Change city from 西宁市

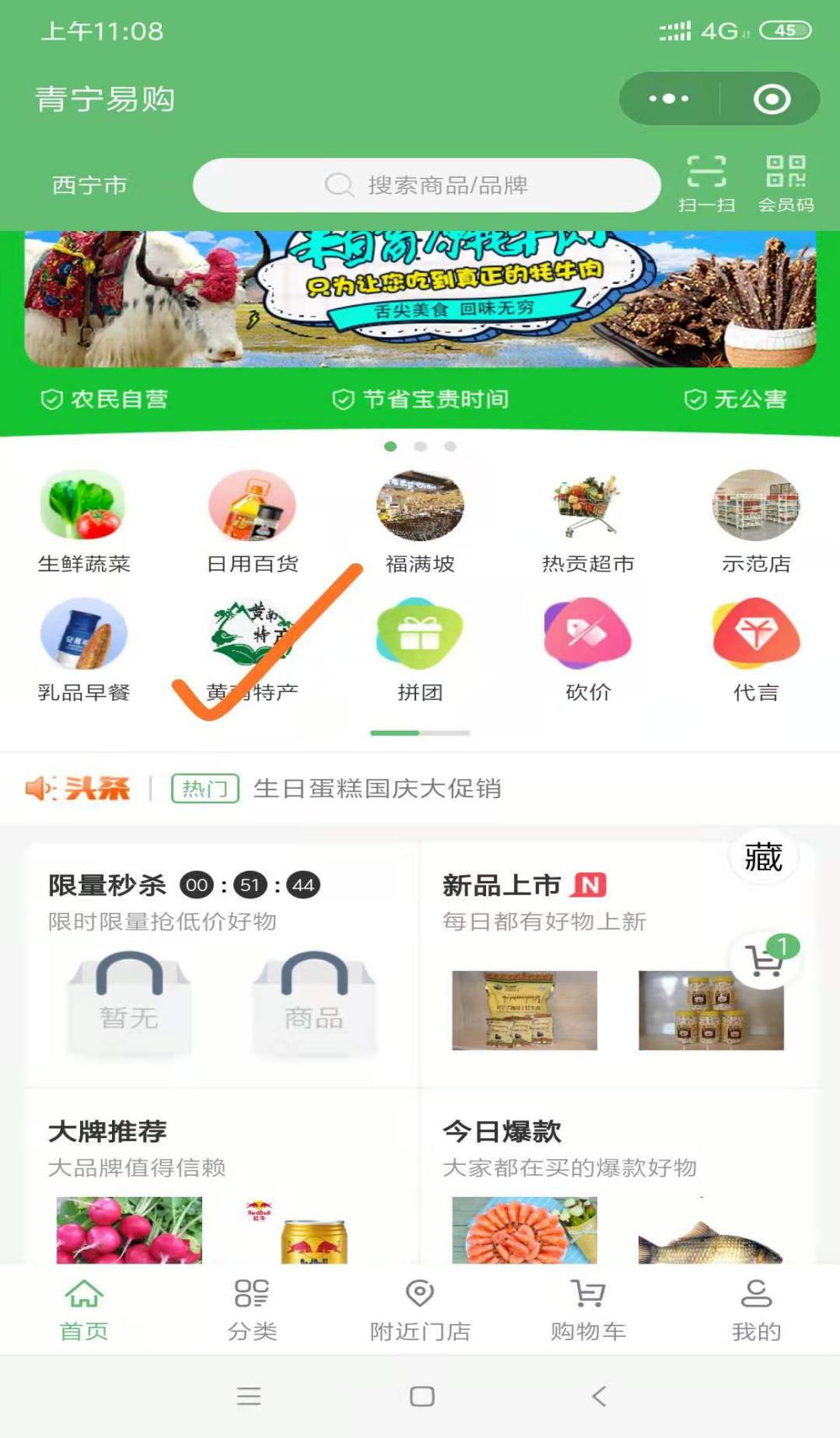[x=89, y=185]
